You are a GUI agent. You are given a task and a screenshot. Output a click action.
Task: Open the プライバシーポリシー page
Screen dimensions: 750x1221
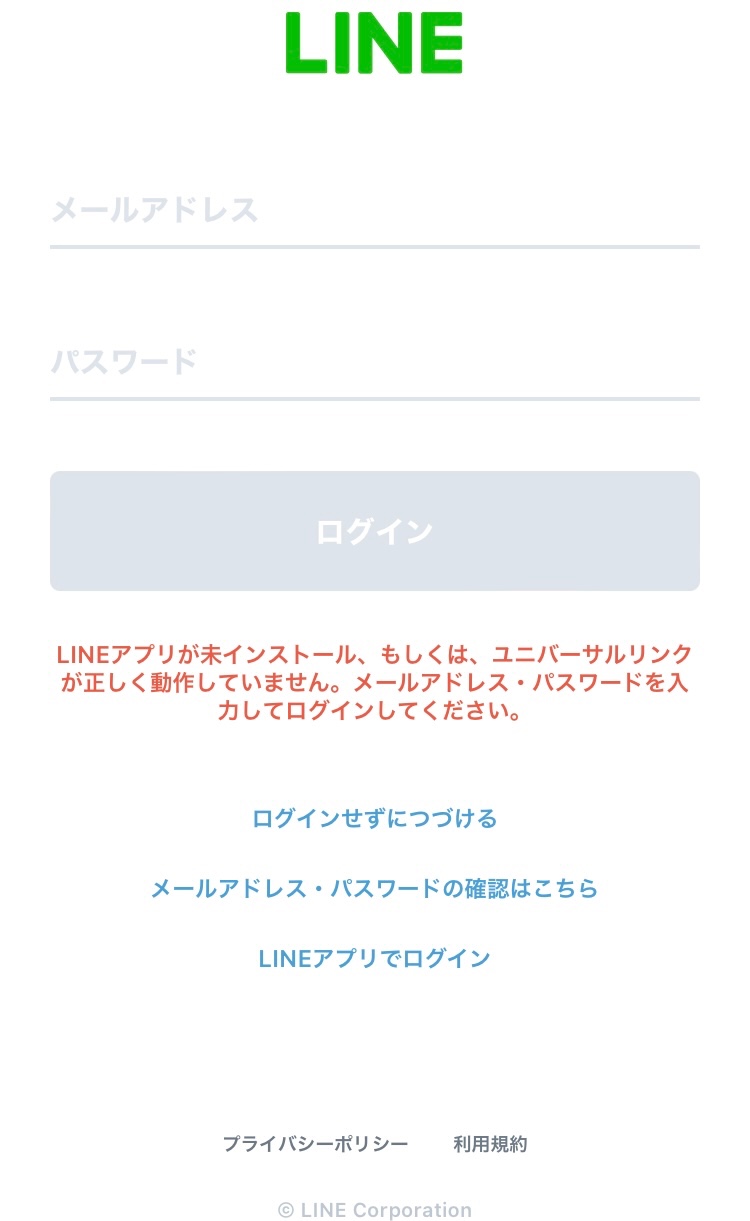[x=315, y=1144]
